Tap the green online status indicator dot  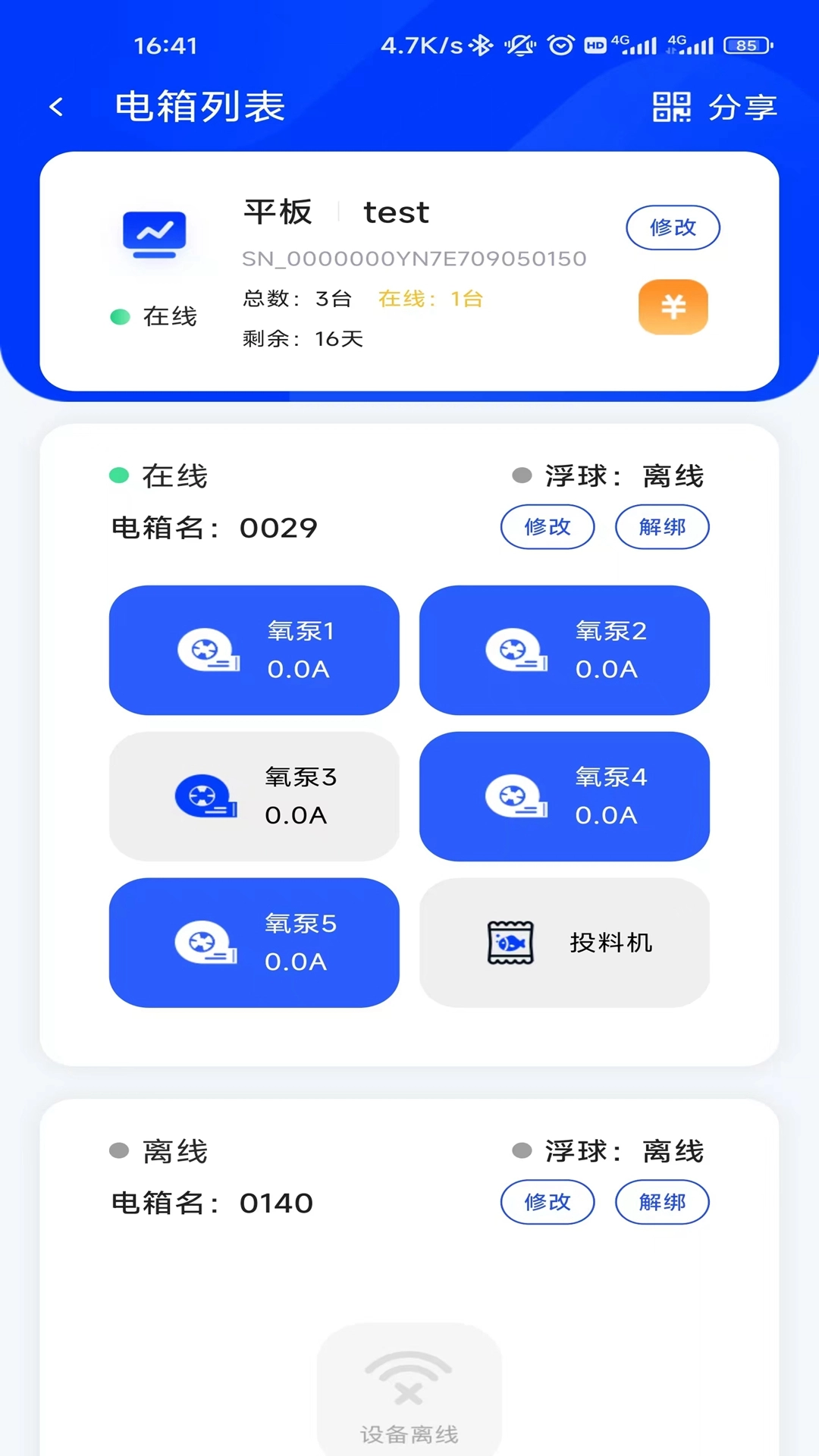[119, 316]
